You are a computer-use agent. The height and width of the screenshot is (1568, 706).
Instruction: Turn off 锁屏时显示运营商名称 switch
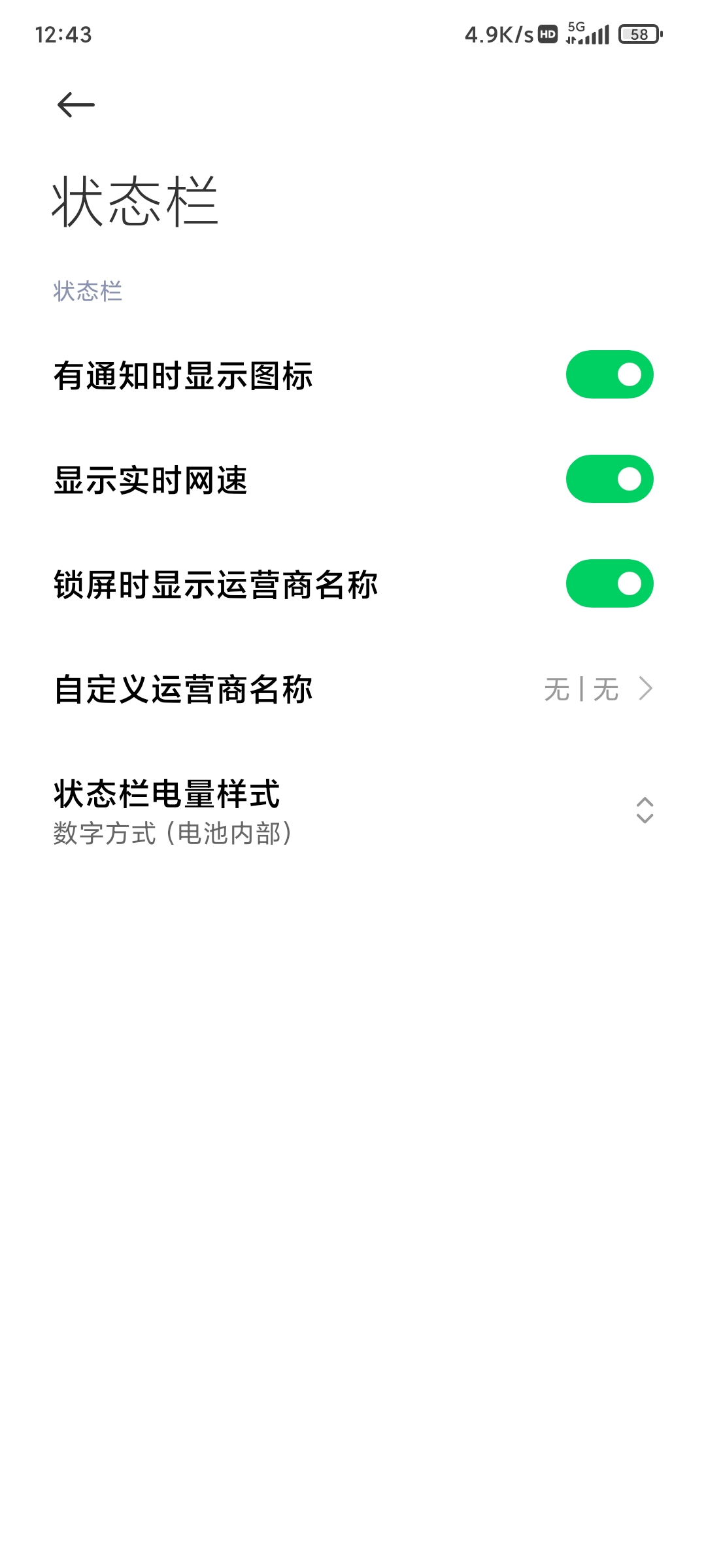pyautogui.click(x=609, y=583)
